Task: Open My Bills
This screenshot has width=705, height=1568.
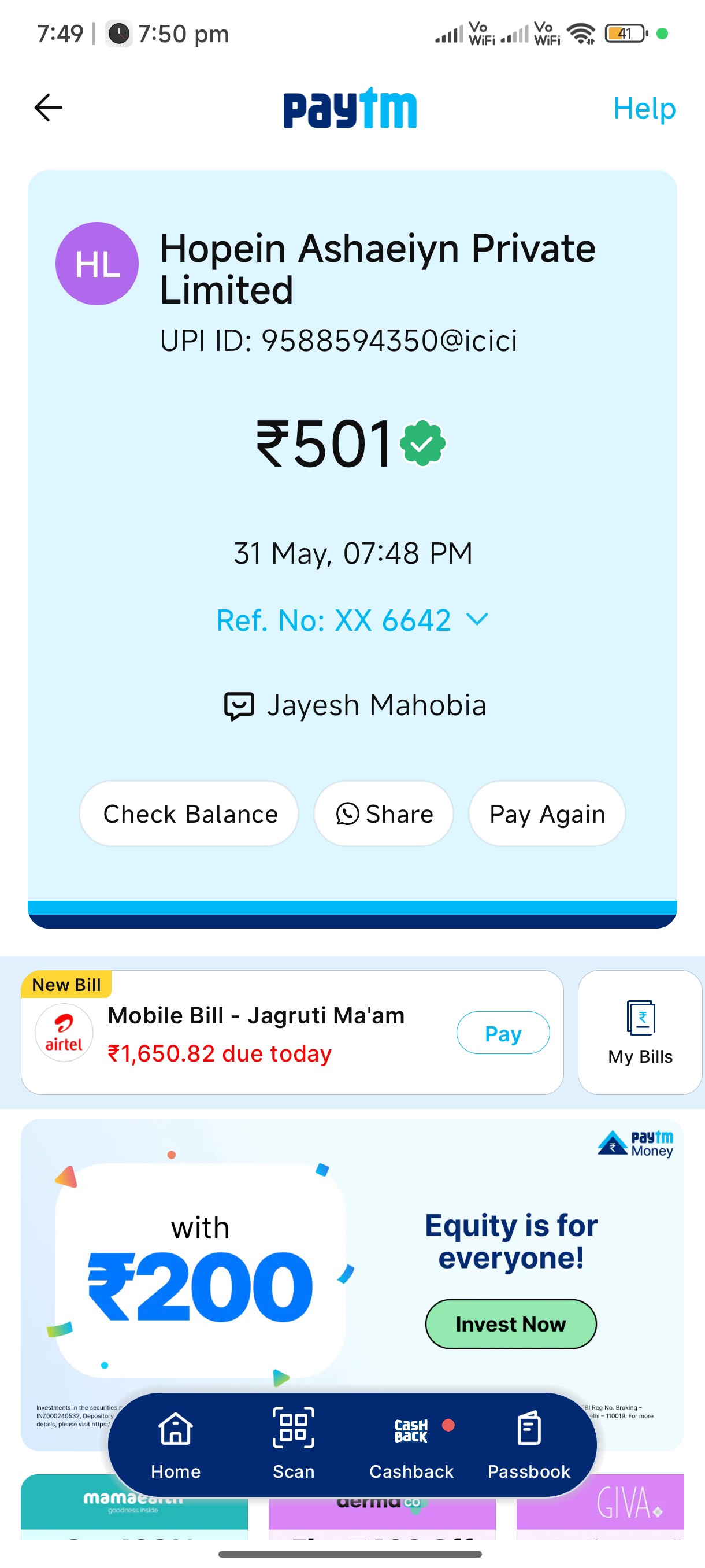Action: click(640, 1033)
